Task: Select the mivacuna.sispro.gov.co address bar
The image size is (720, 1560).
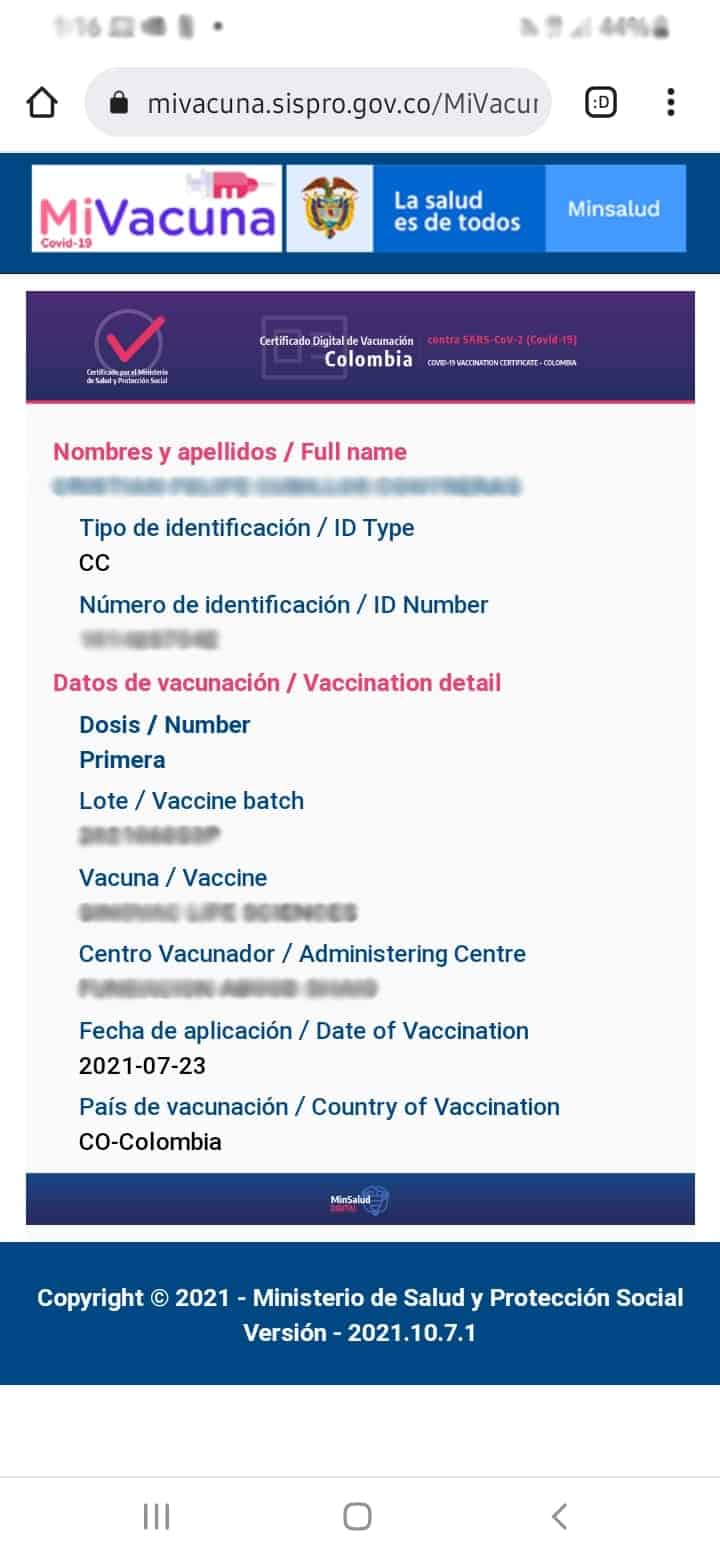Action: 340,101
